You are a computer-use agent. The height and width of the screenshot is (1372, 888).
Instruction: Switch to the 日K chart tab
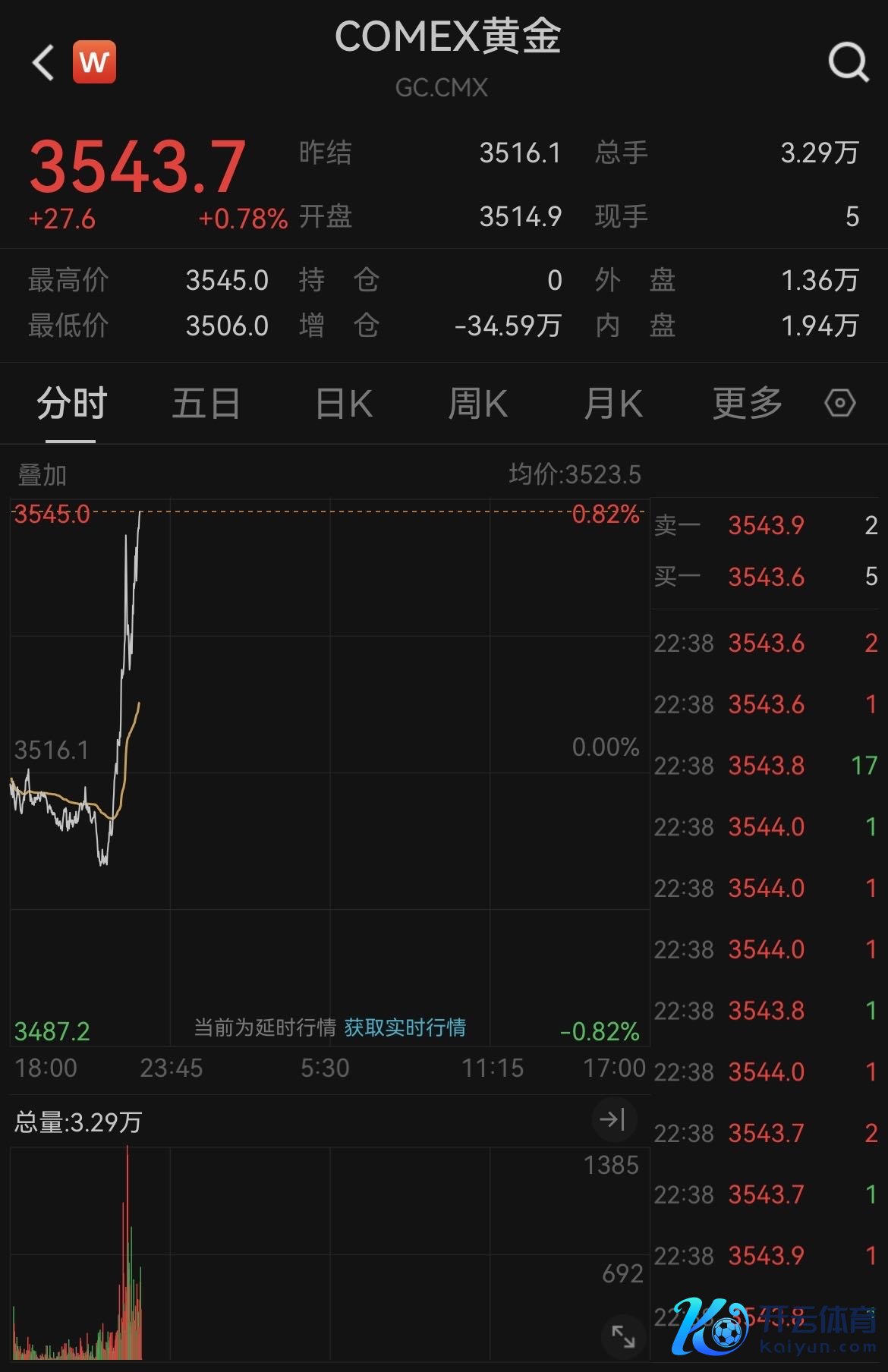click(x=344, y=403)
